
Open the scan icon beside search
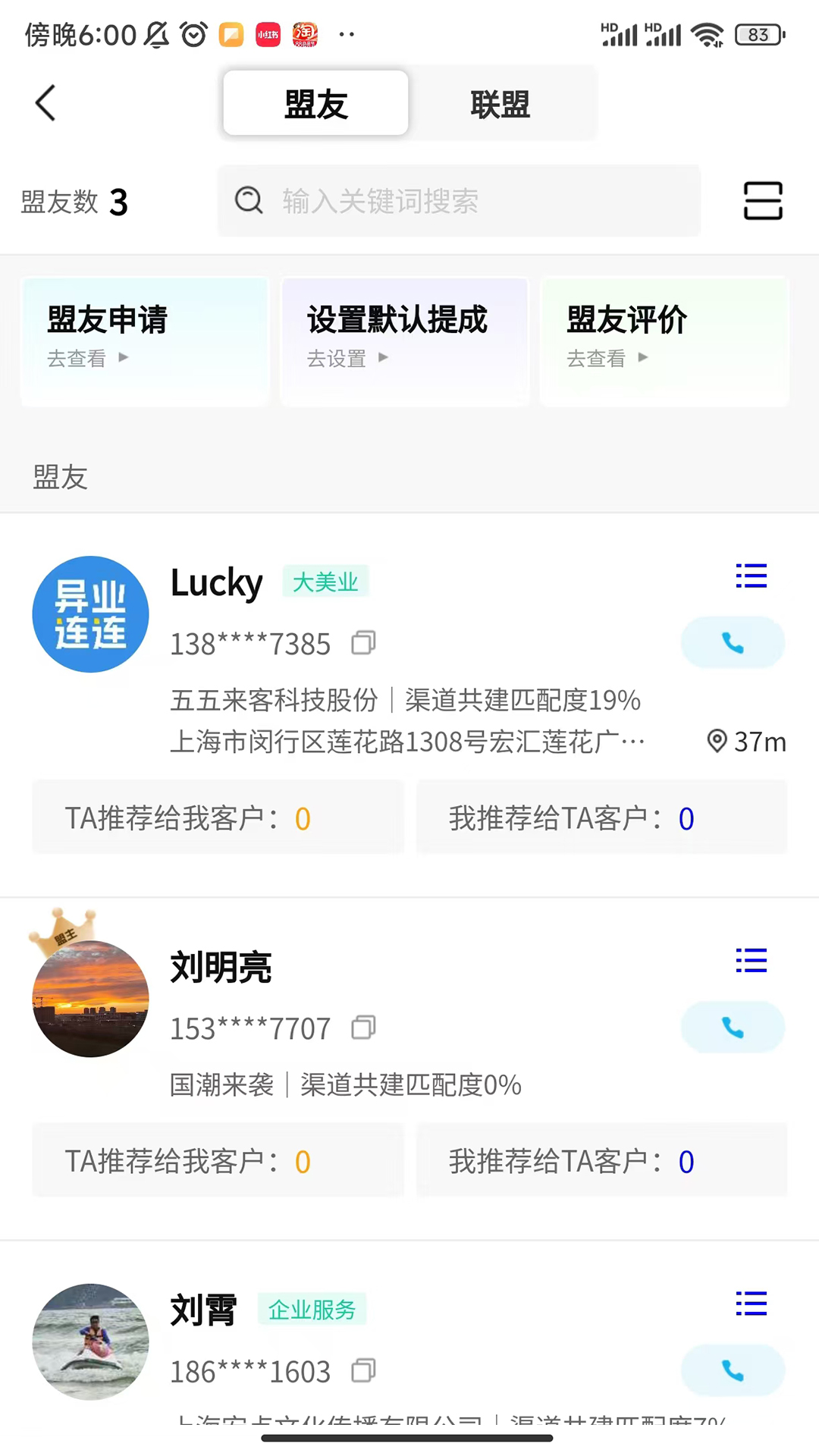(762, 201)
